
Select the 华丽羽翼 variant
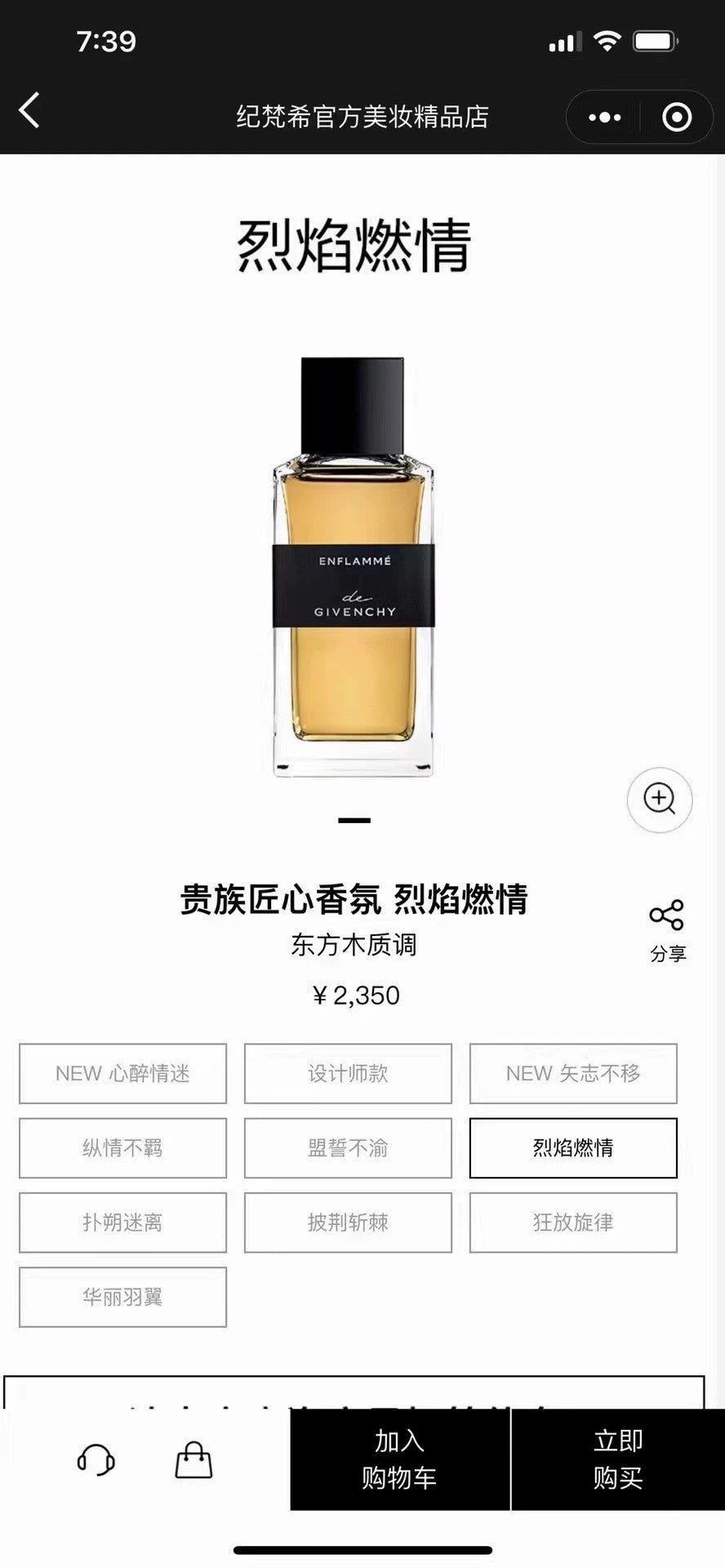pos(122,1298)
